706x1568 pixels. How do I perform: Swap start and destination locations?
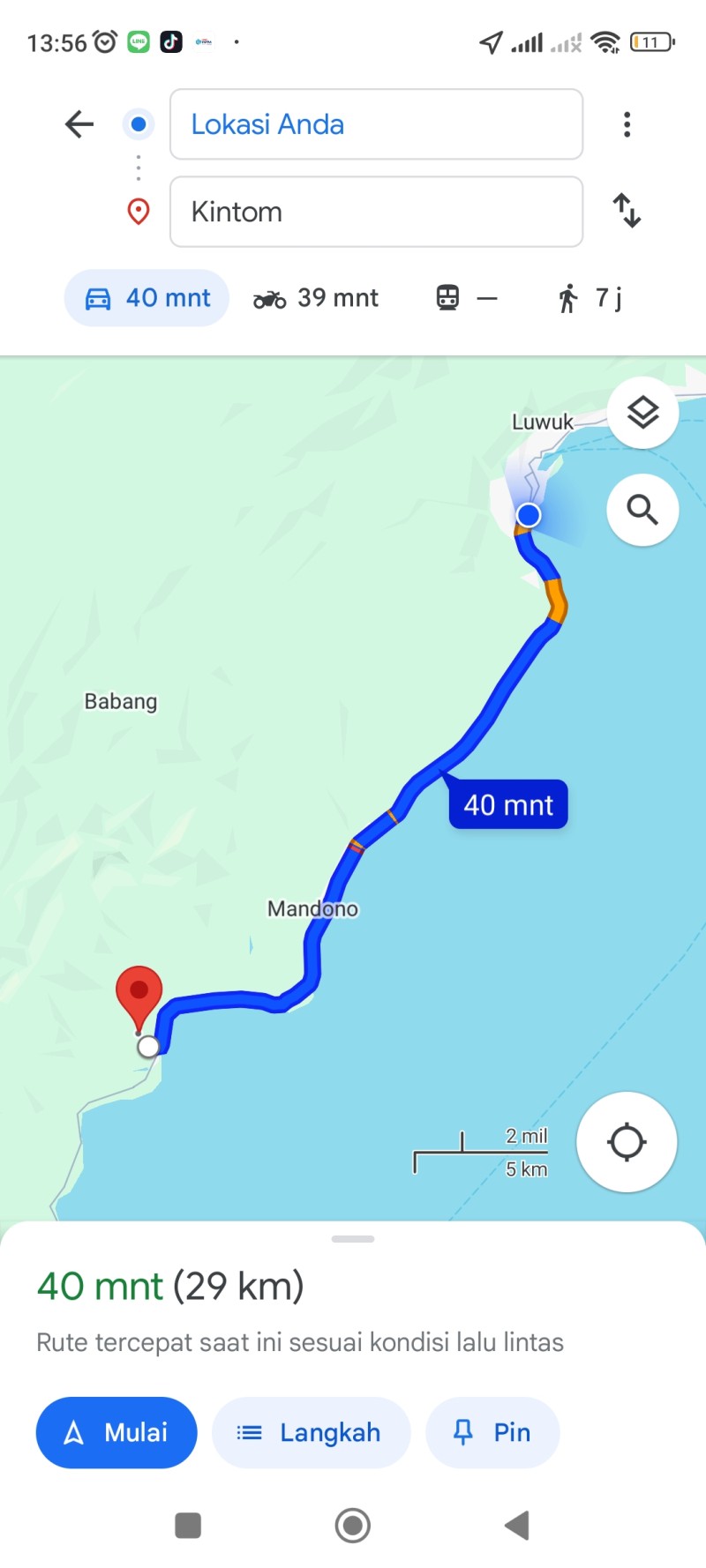tap(627, 211)
